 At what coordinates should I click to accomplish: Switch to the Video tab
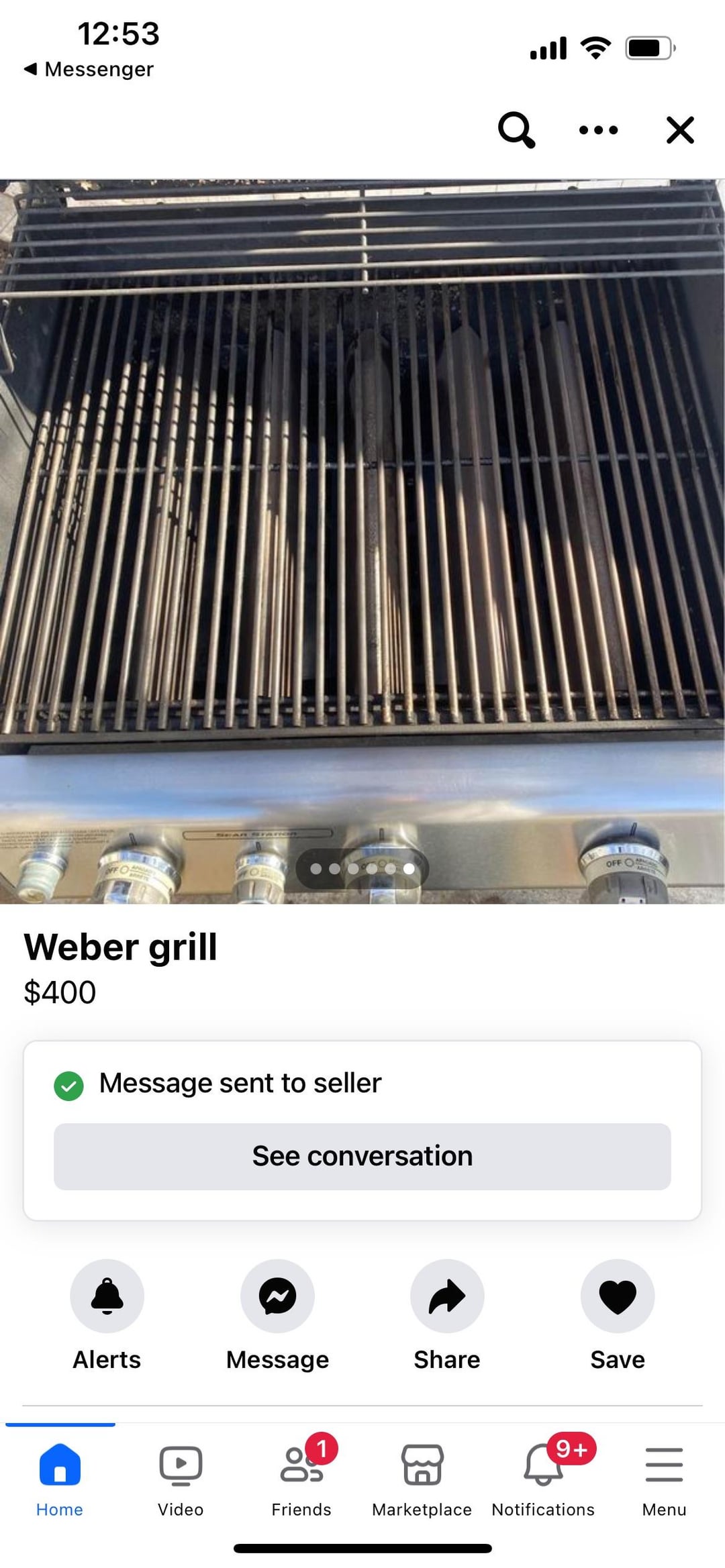tap(181, 1476)
